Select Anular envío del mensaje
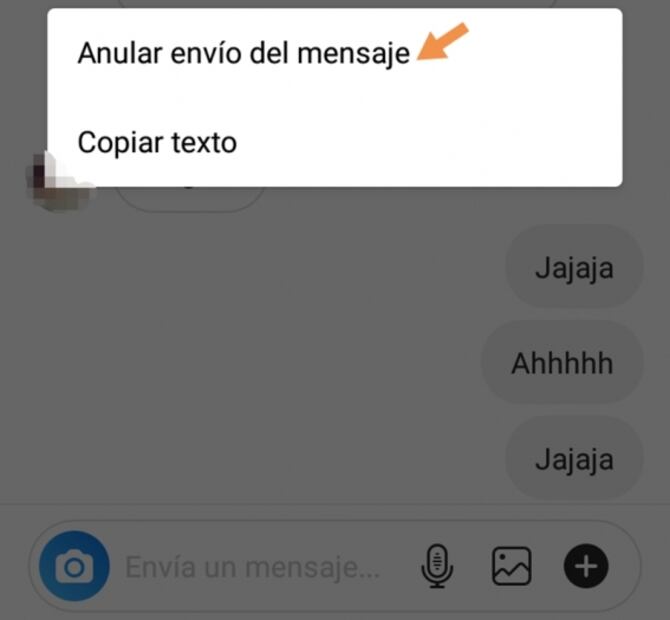This screenshot has width=670, height=620. 243,54
